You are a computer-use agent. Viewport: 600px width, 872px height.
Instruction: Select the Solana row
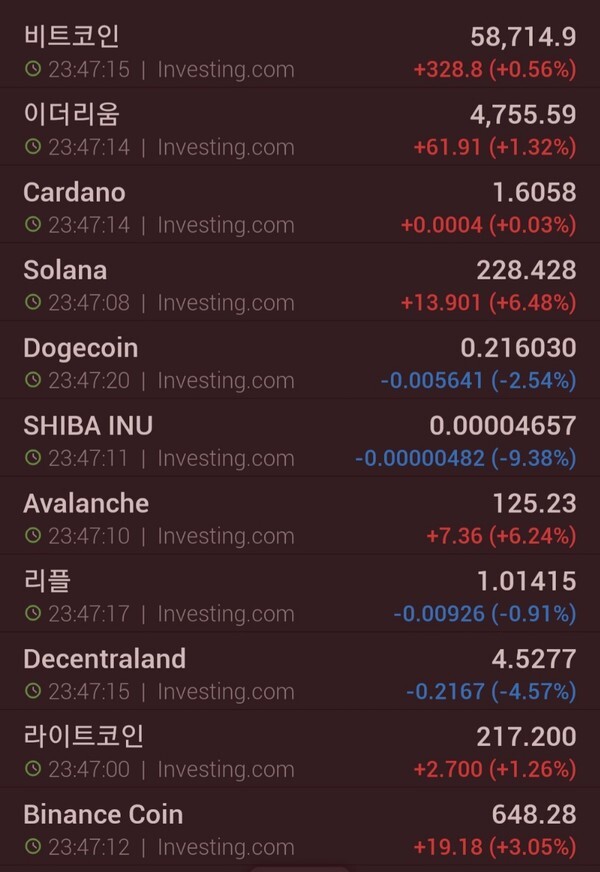pyautogui.click(x=300, y=286)
